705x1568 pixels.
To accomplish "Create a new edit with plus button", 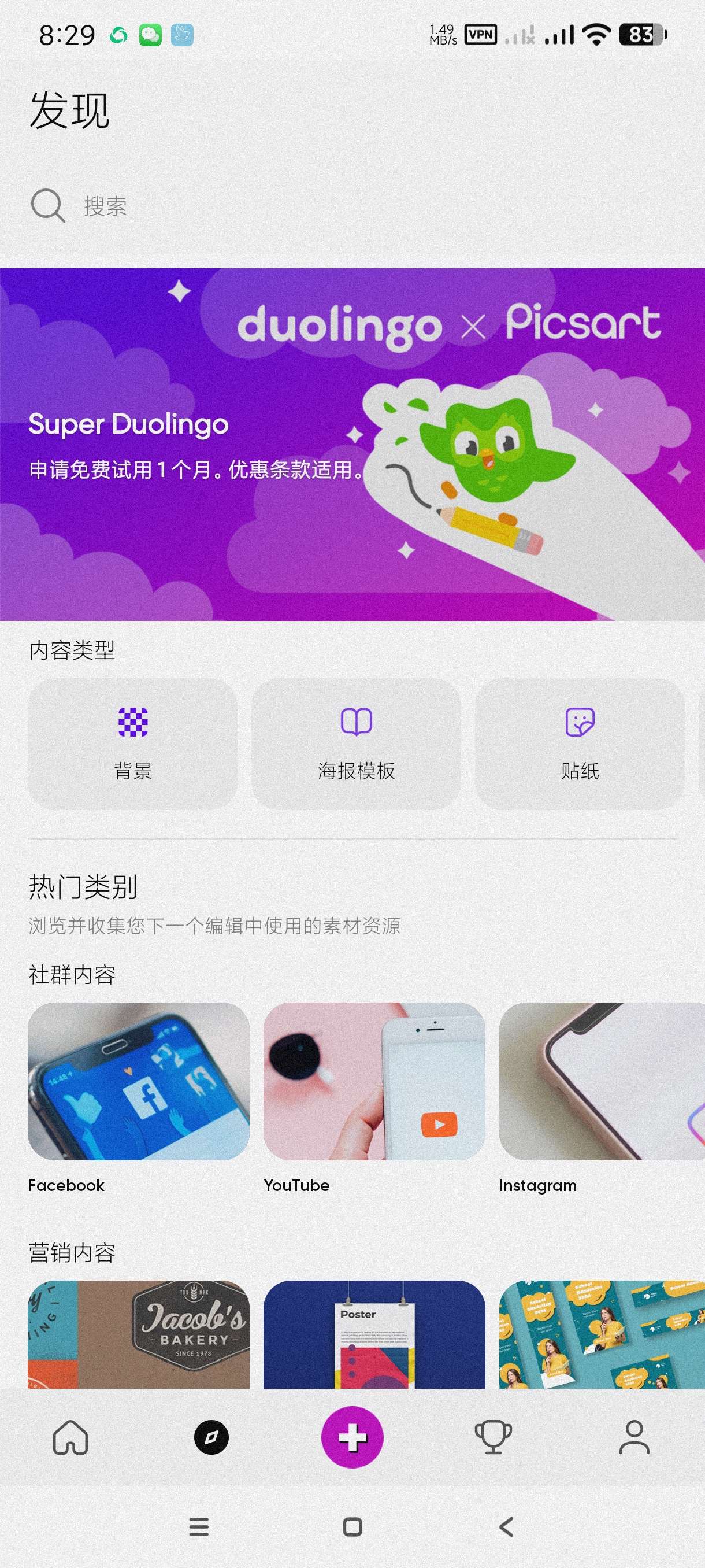I will pyautogui.click(x=352, y=1438).
